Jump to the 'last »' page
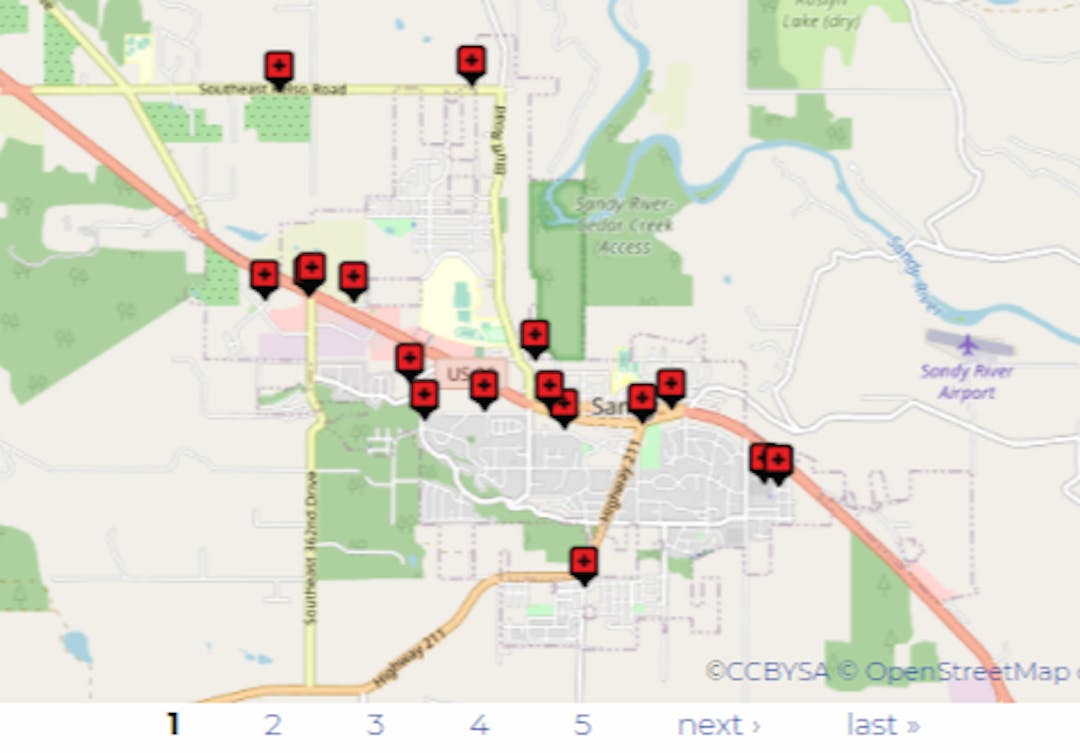Screen dimensions: 1080x753 pos(883,724)
